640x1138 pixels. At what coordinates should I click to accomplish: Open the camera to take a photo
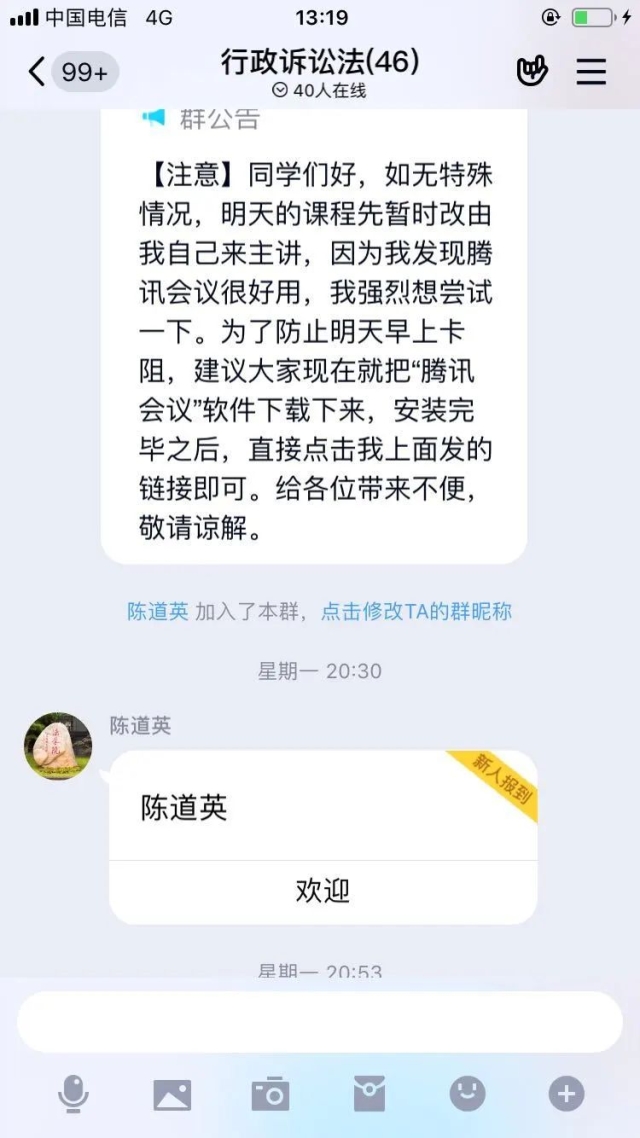[270, 1095]
